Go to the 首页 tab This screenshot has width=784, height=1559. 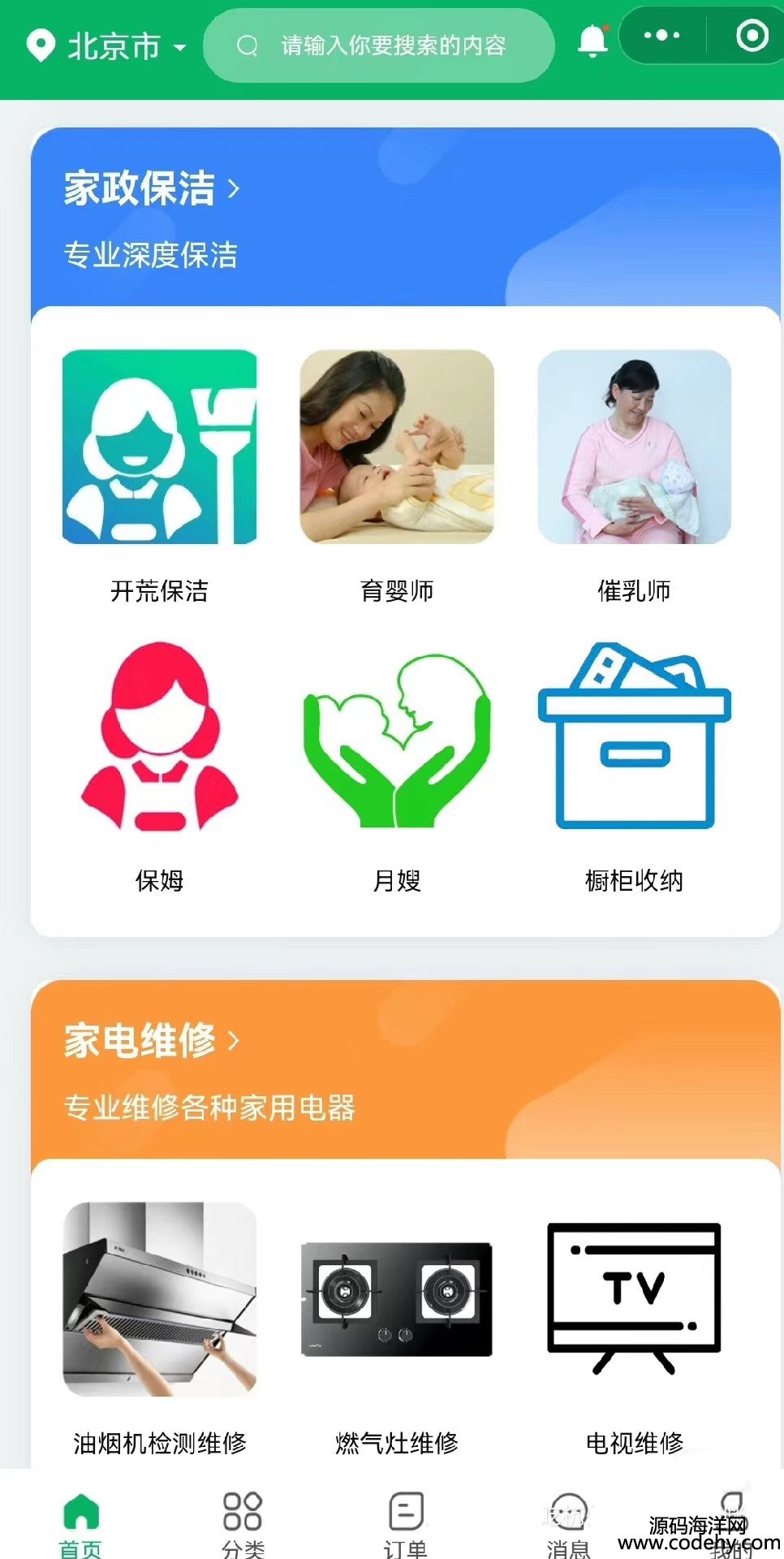(x=81, y=1524)
